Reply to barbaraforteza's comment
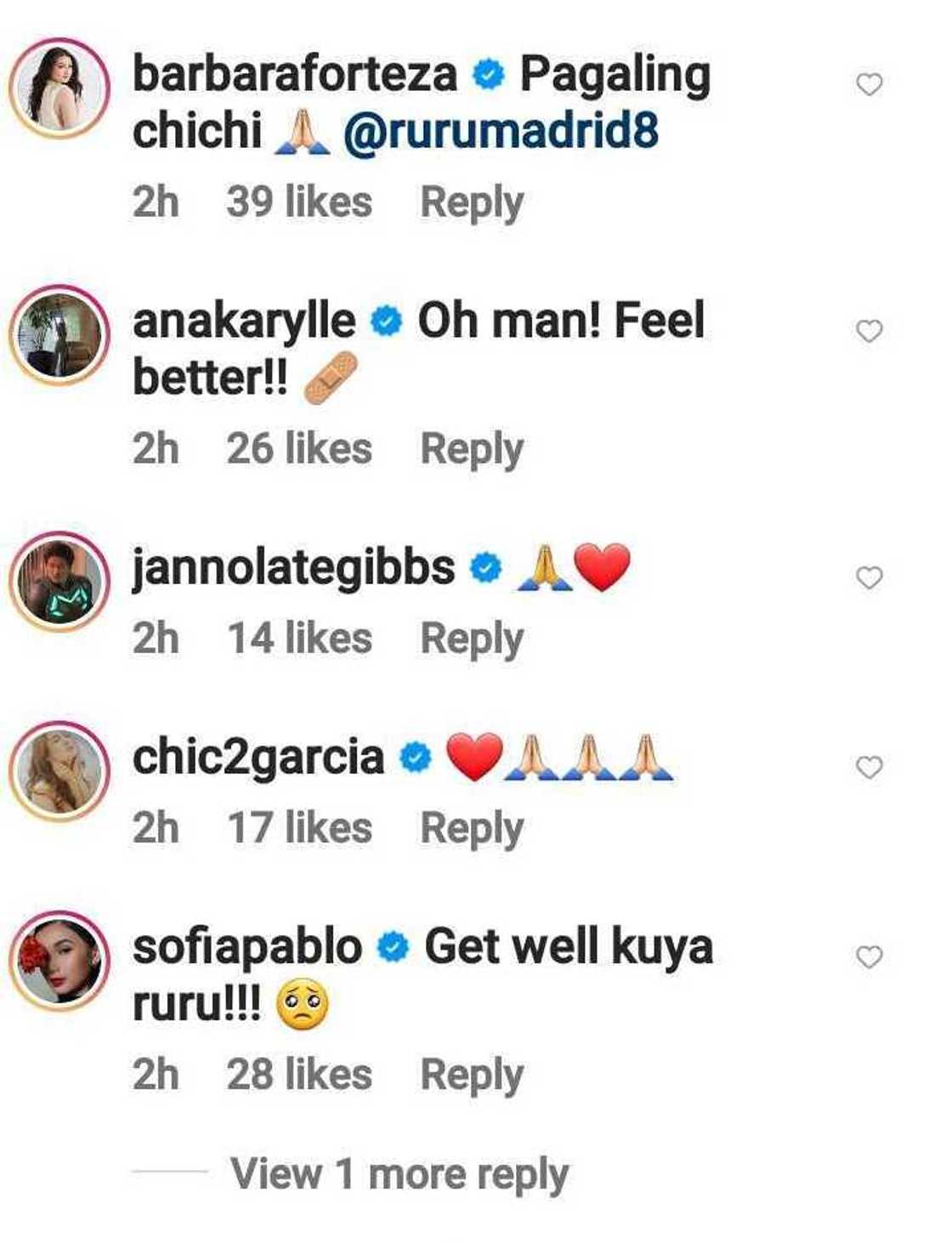 coord(472,203)
